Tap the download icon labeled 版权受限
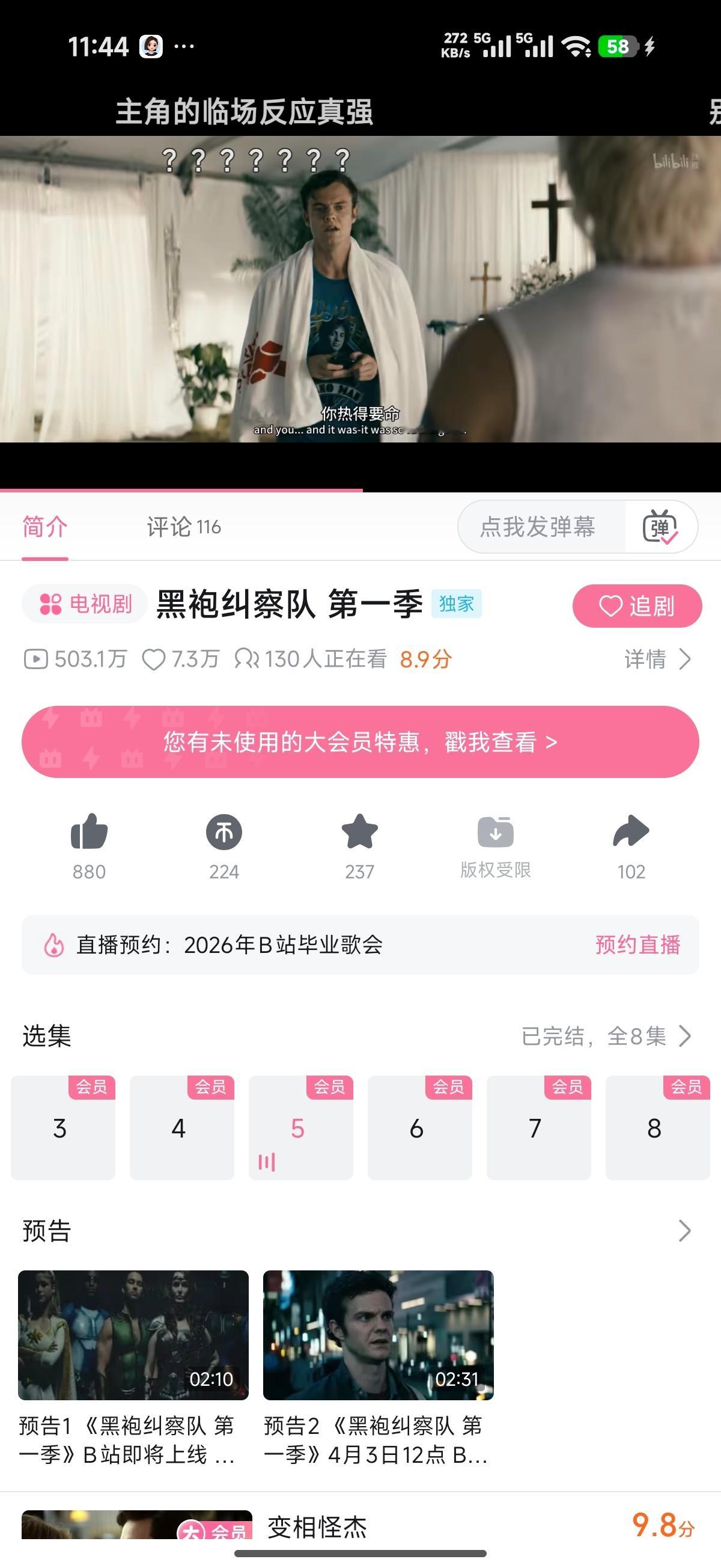721x1568 pixels. click(x=495, y=831)
